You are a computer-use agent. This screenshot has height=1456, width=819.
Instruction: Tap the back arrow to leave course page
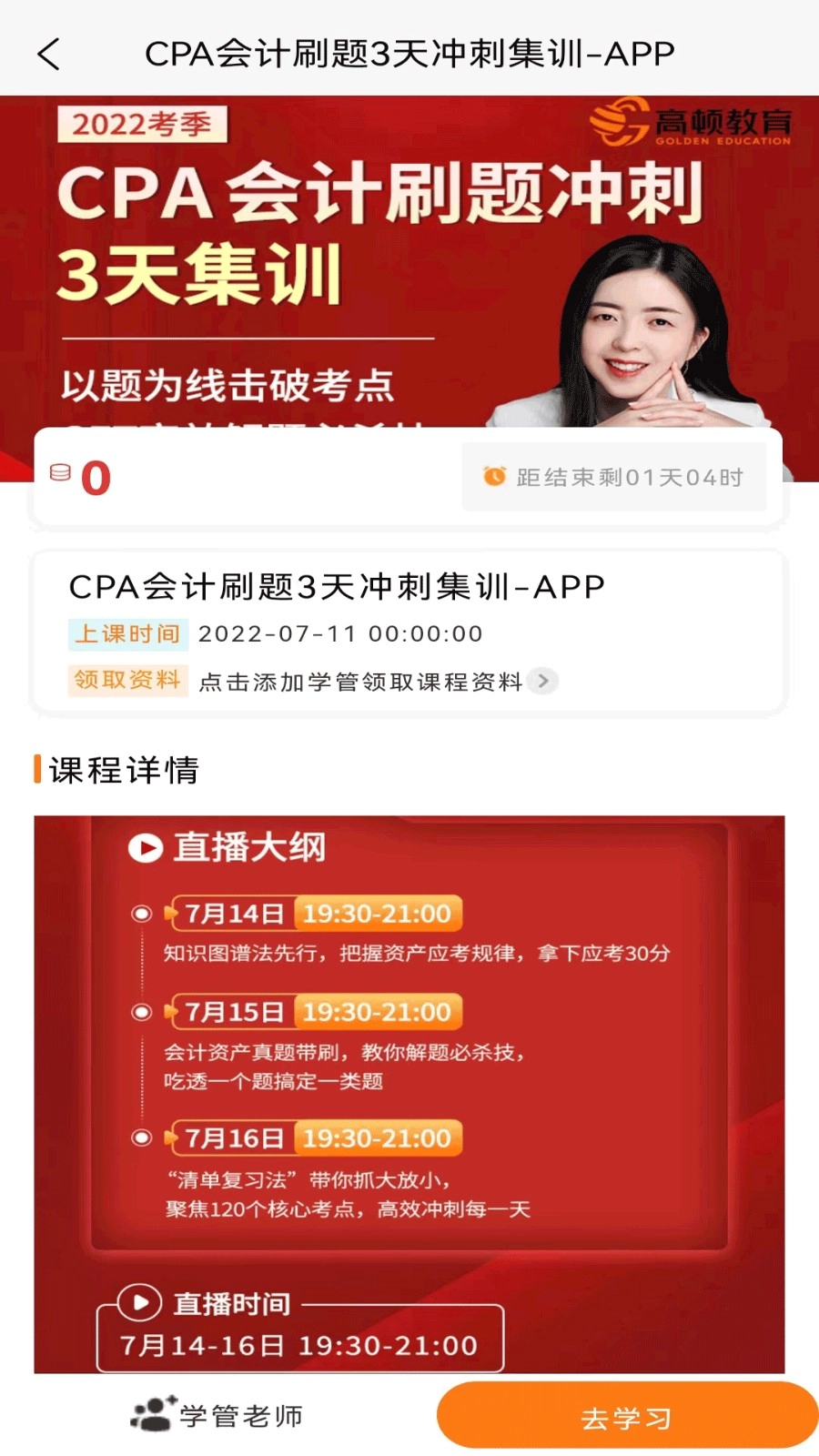point(47,55)
